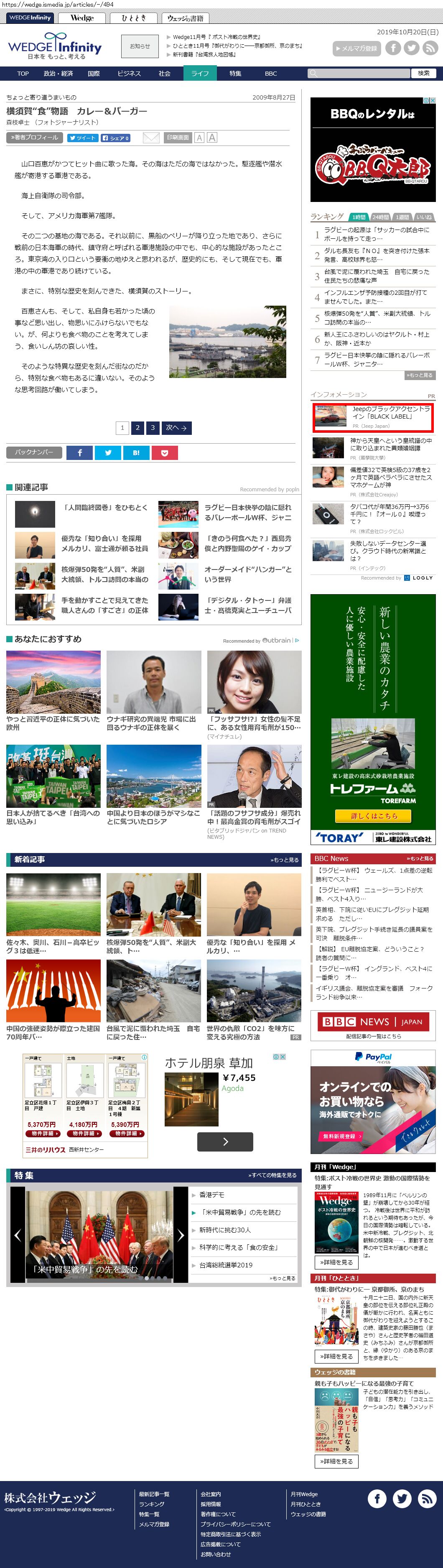Show the next feature slide
Image resolution: width=443 pixels, height=1568 pixels.
(x=180, y=1235)
